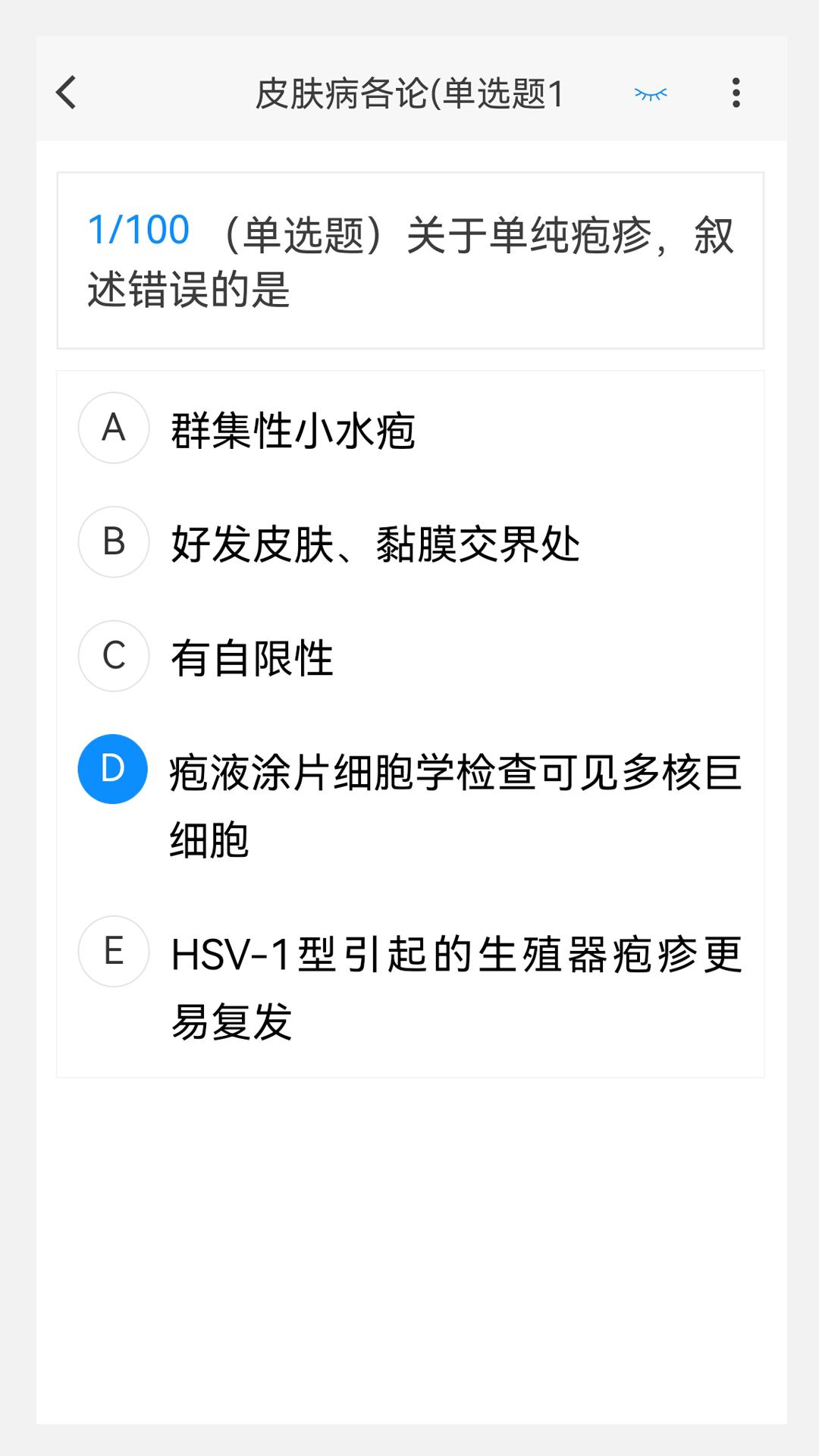Tap the chevron icon in top left corner
This screenshot has width=819, height=1456.
tap(66, 93)
